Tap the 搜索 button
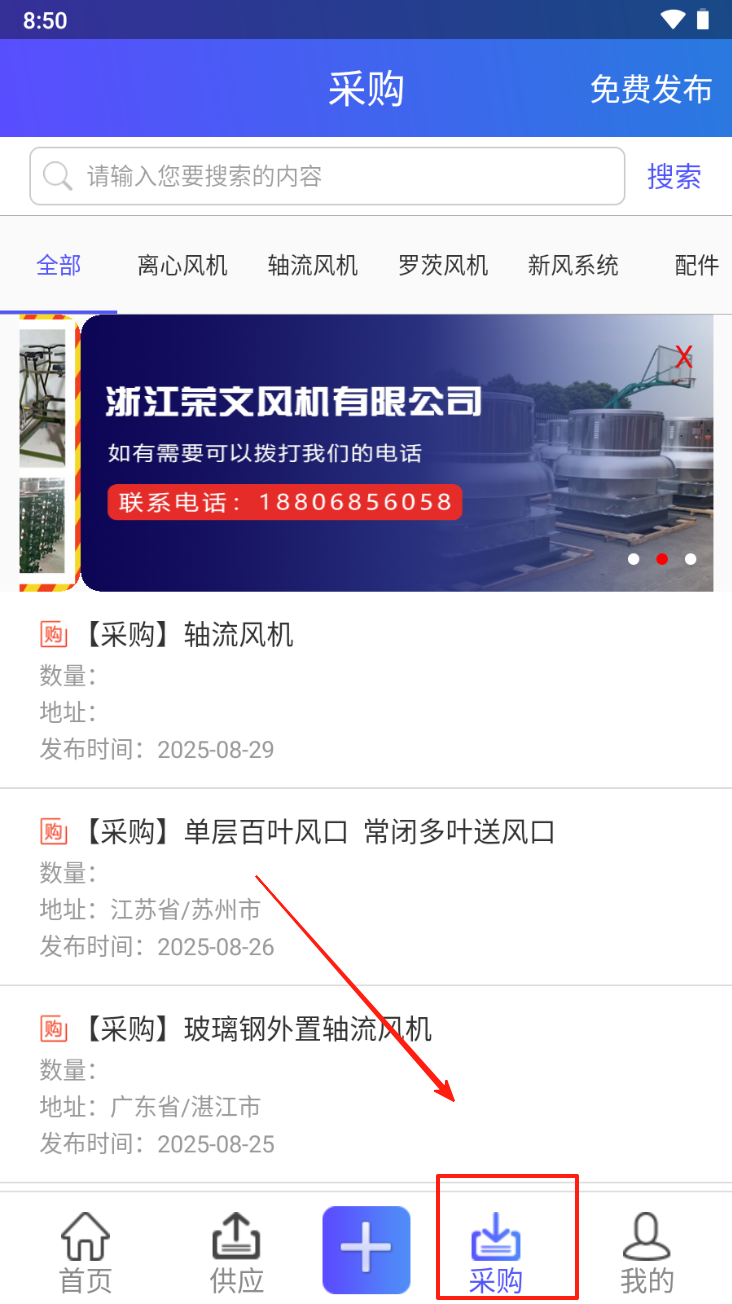 (674, 176)
